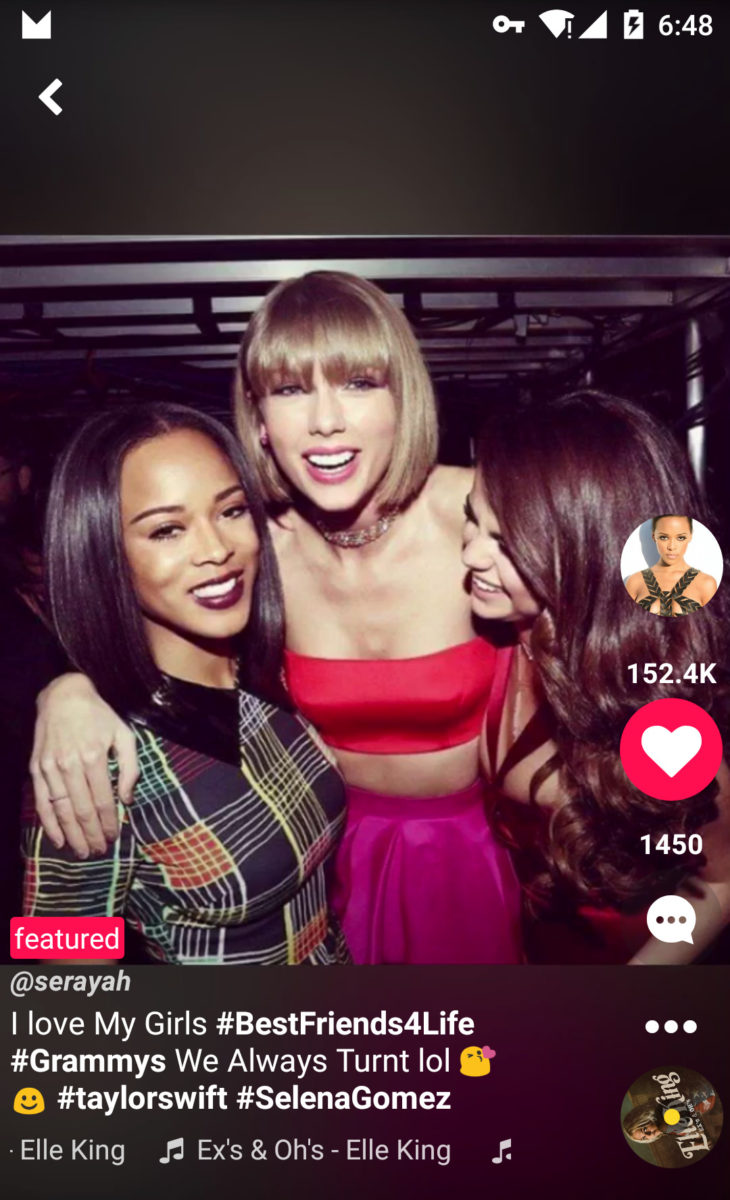Go back using the top arrow
Screen dimensions: 730x1200
pos(50,97)
